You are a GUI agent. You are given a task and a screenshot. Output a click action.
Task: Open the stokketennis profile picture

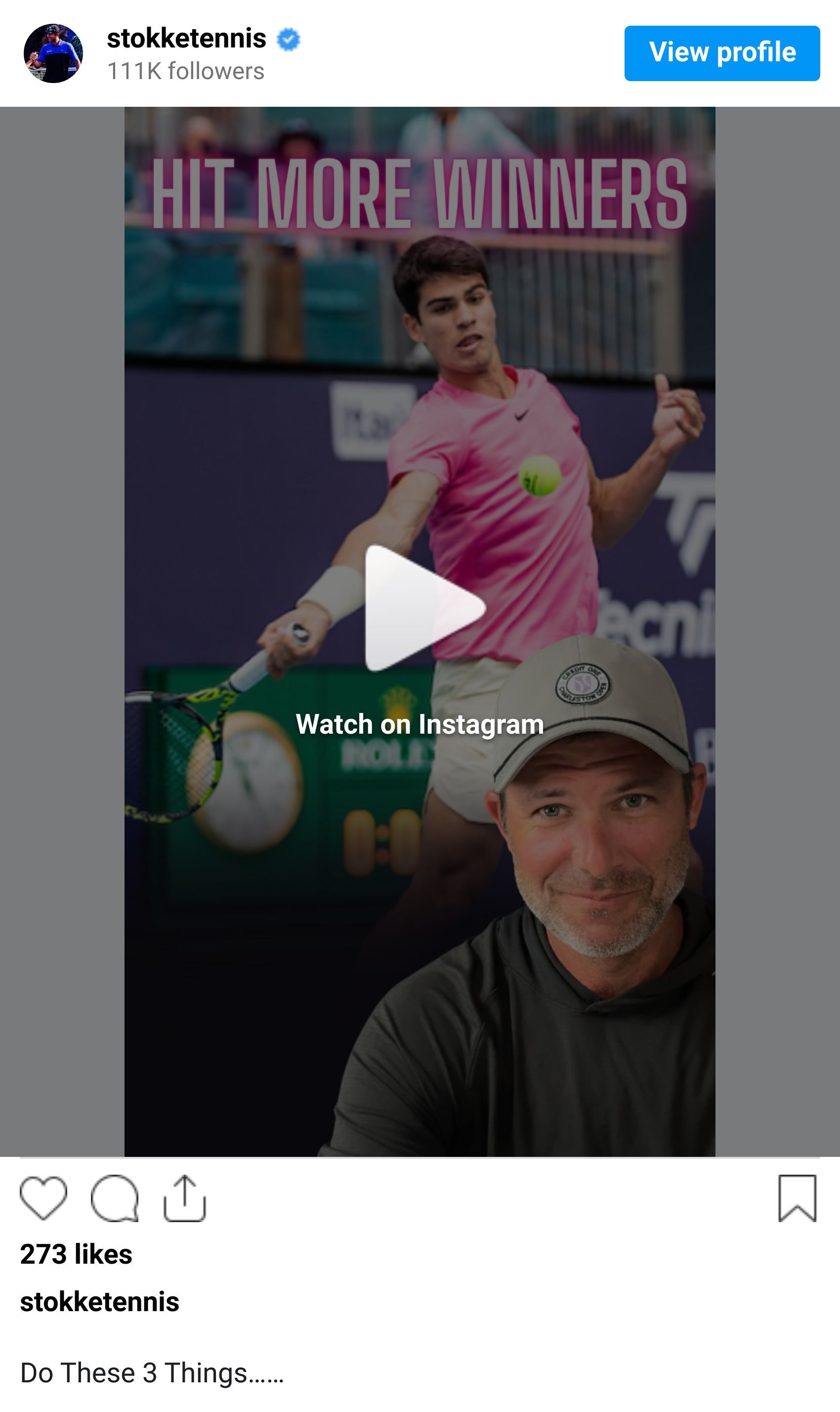[53, 53]
